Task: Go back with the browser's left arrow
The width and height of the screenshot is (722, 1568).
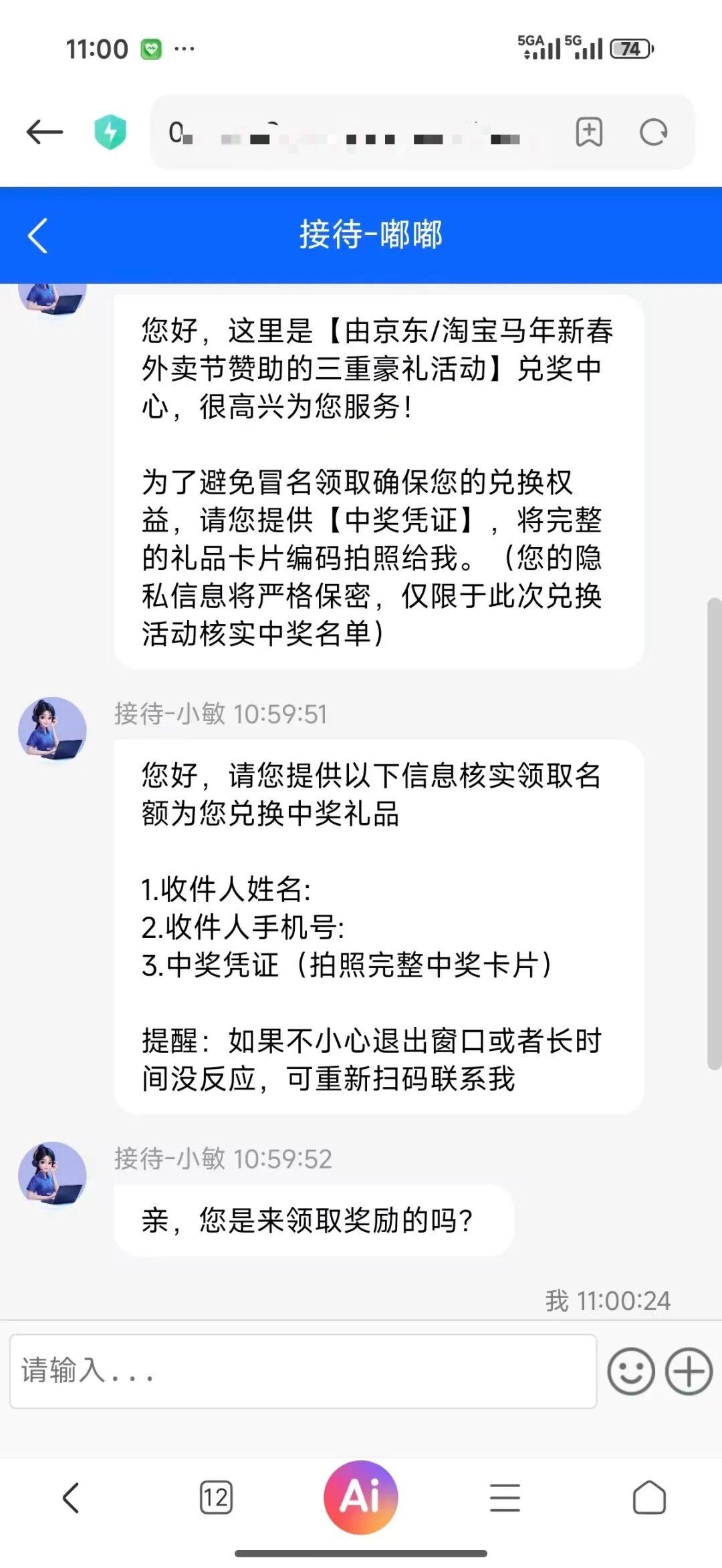Action: pos(44,132)
